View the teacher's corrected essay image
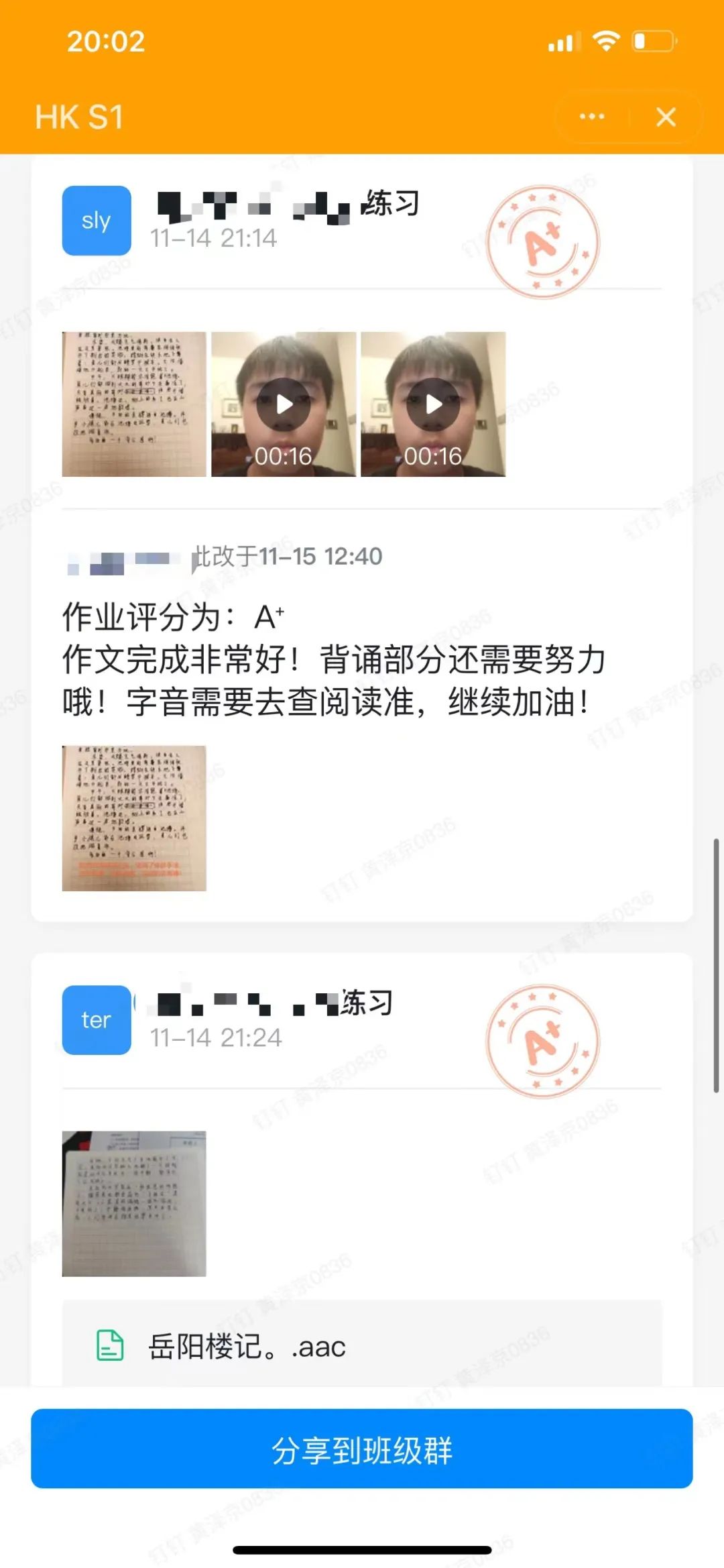 coord(134,818)
